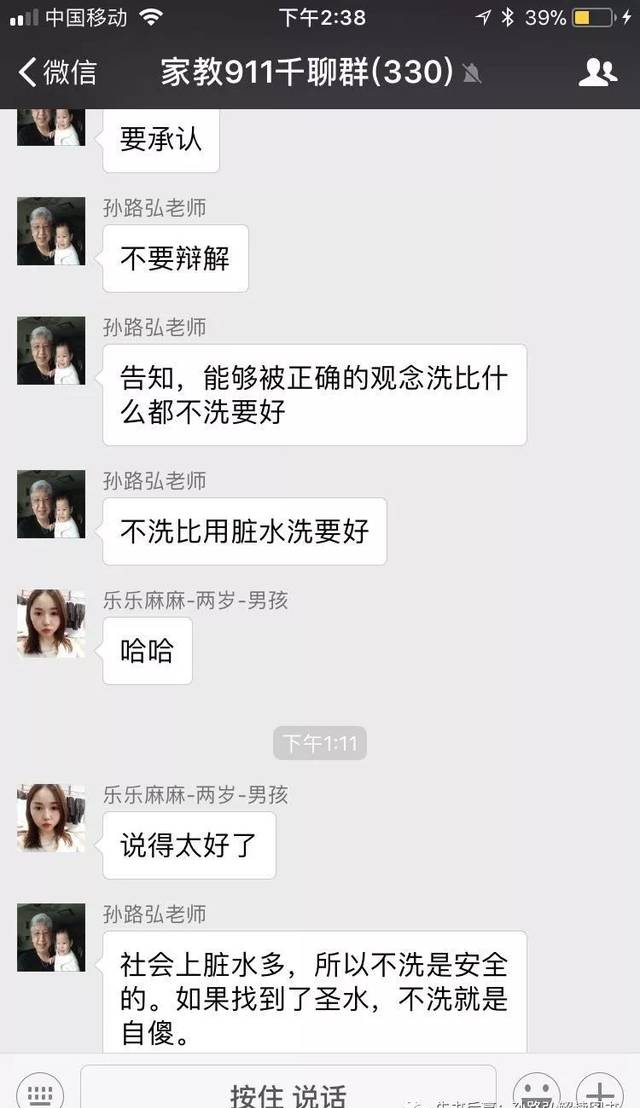Tap the 按住 说话 voice button
Screen dimensions: 640x1108
click(288, 1093)
